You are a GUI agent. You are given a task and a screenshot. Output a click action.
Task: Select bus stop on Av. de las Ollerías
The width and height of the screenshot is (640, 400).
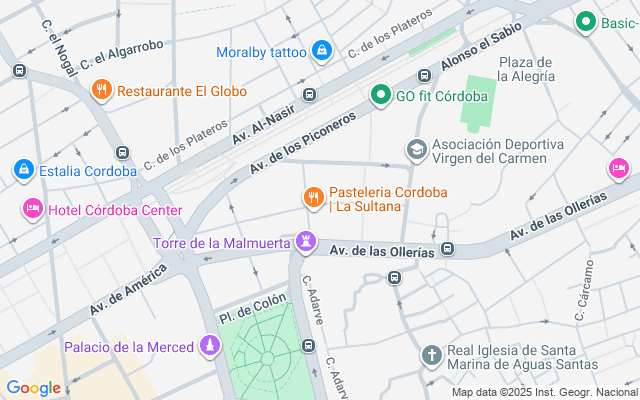(x=448, y=249)
